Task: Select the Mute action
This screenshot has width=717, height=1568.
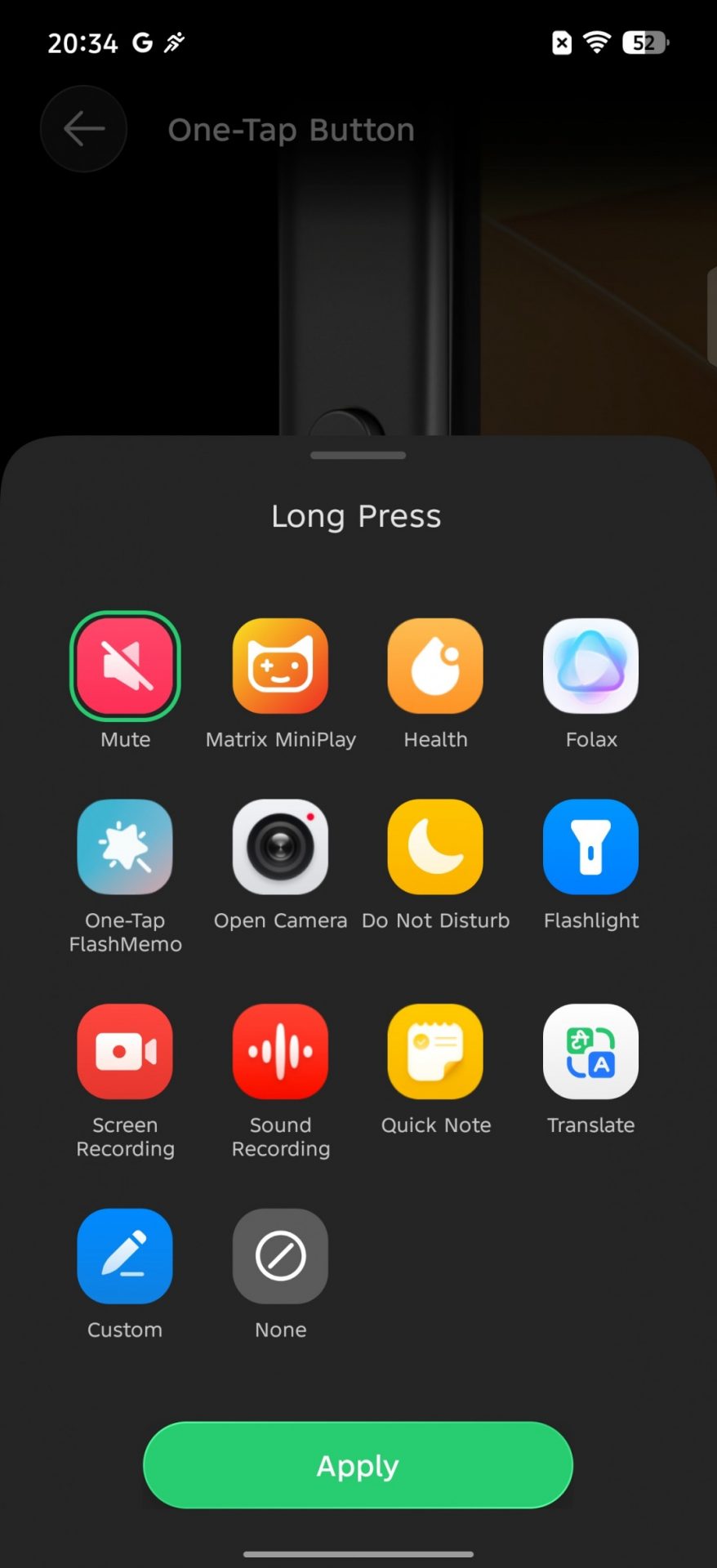Action: 125,666
